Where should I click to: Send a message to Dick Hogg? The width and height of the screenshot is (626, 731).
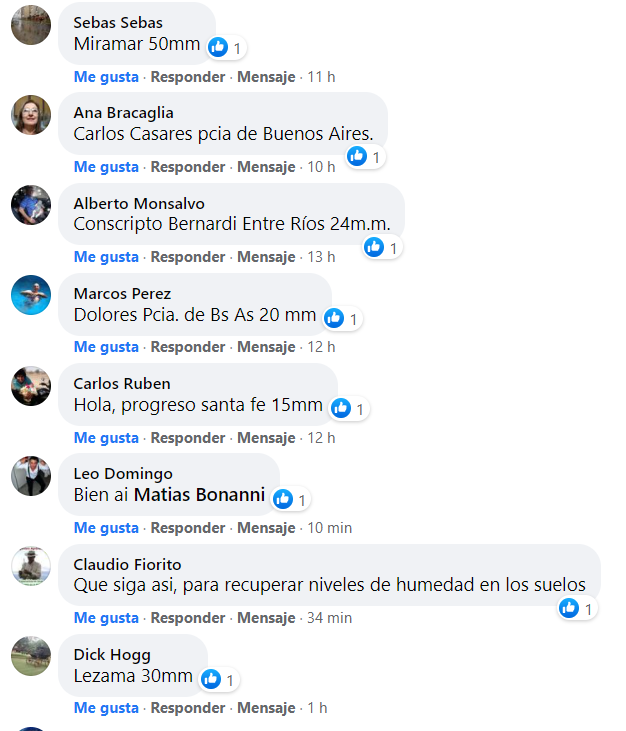[x=266, y=708]
